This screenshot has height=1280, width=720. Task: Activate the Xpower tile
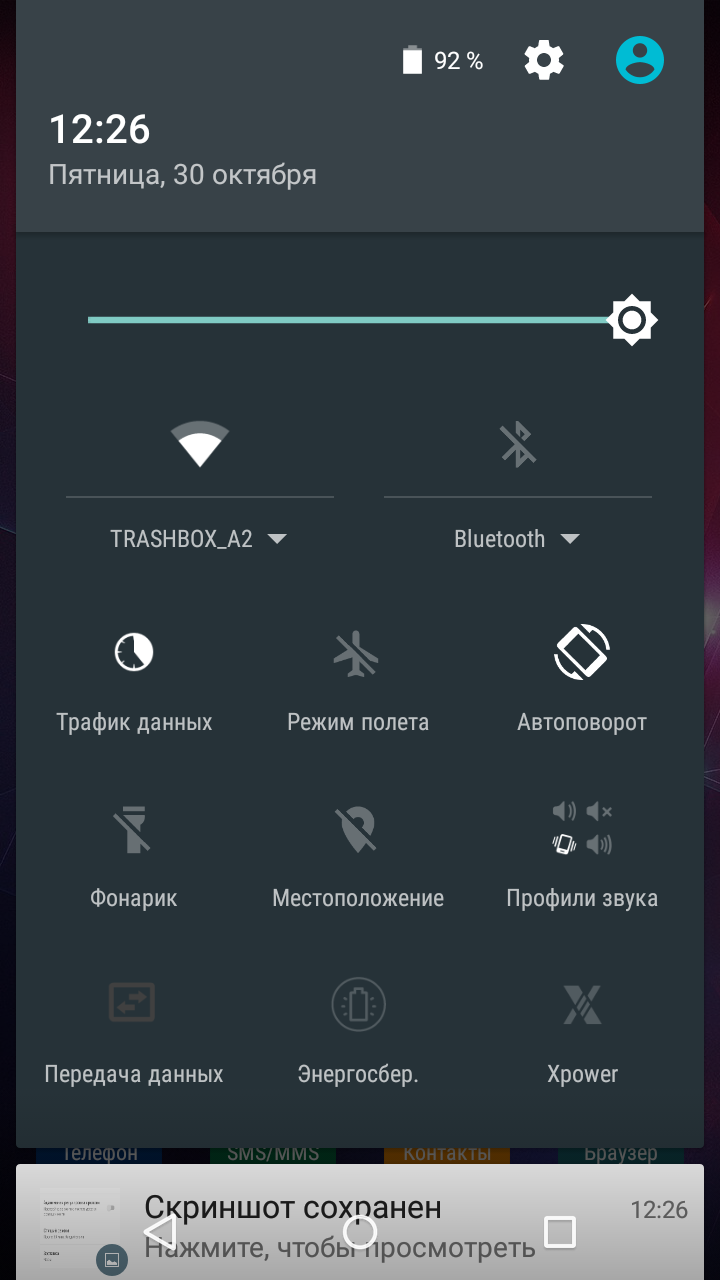(582, 1032)
